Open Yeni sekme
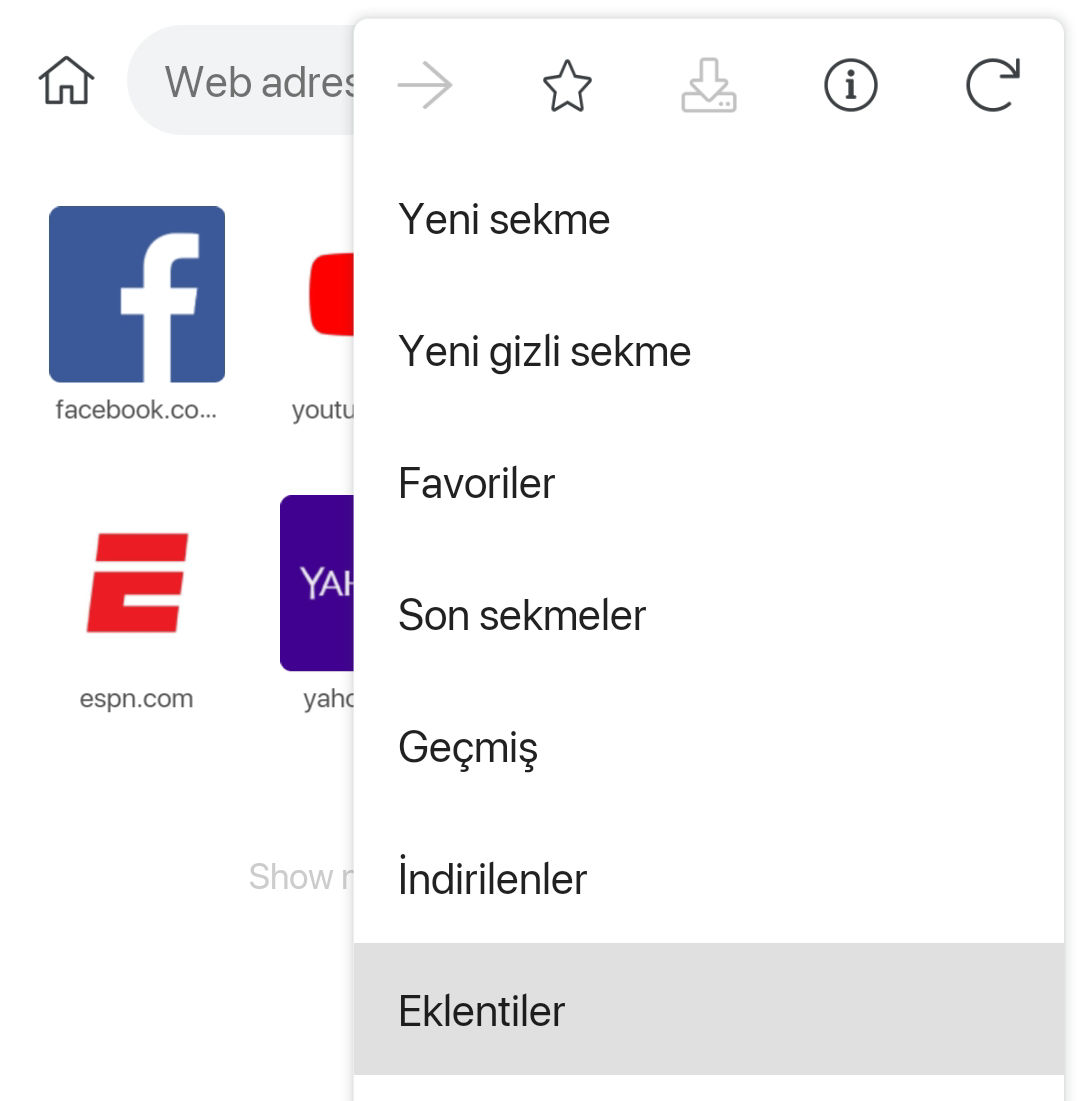The image size is (1080, 1101). pos(504,219)
